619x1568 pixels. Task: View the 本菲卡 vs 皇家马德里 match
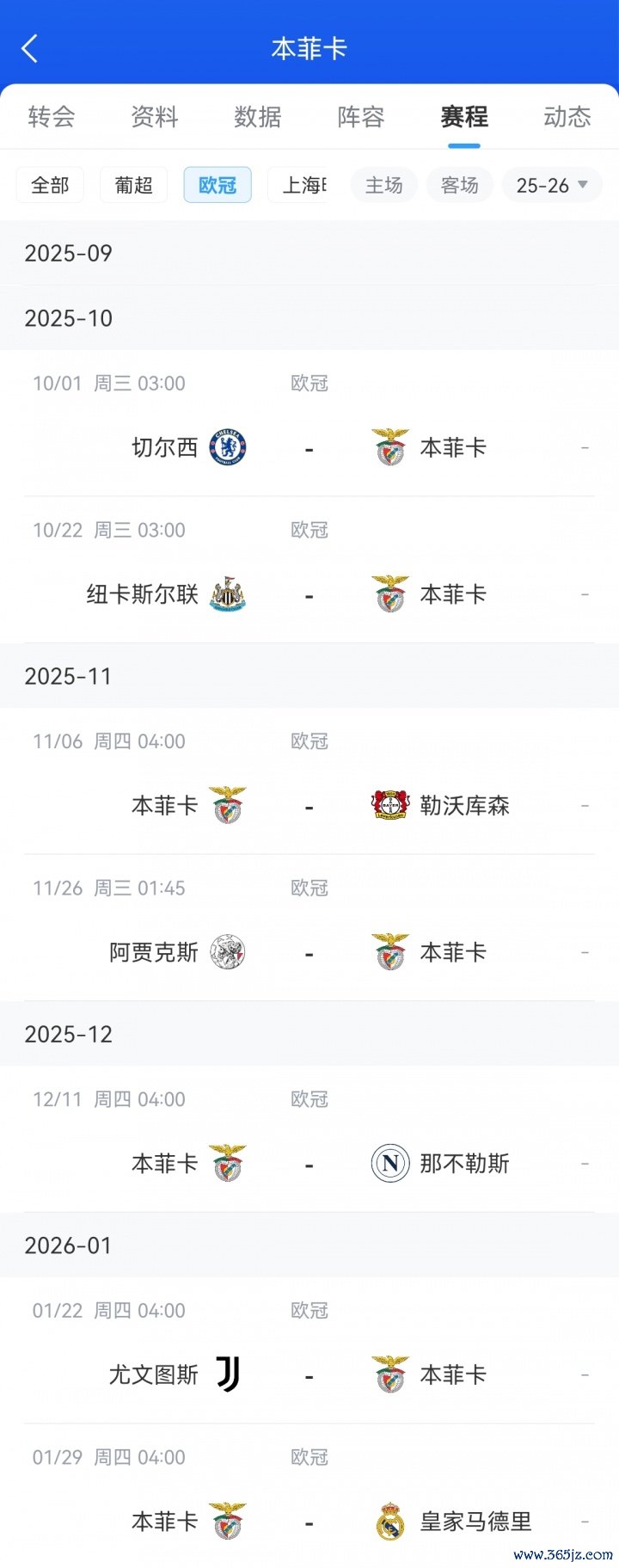tap(309, 1522)
